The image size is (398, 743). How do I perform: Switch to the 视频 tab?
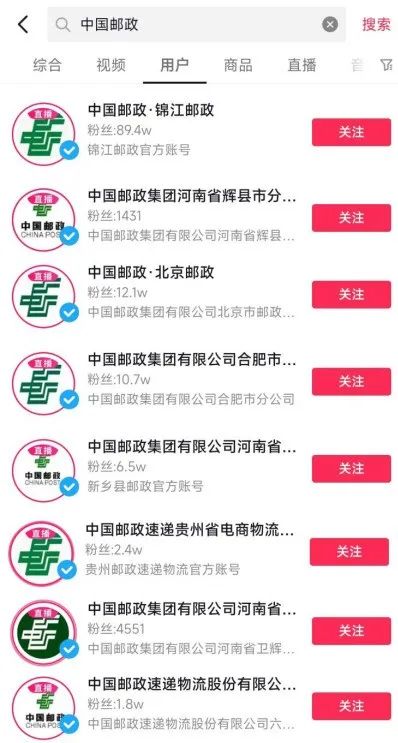(111, 65)
